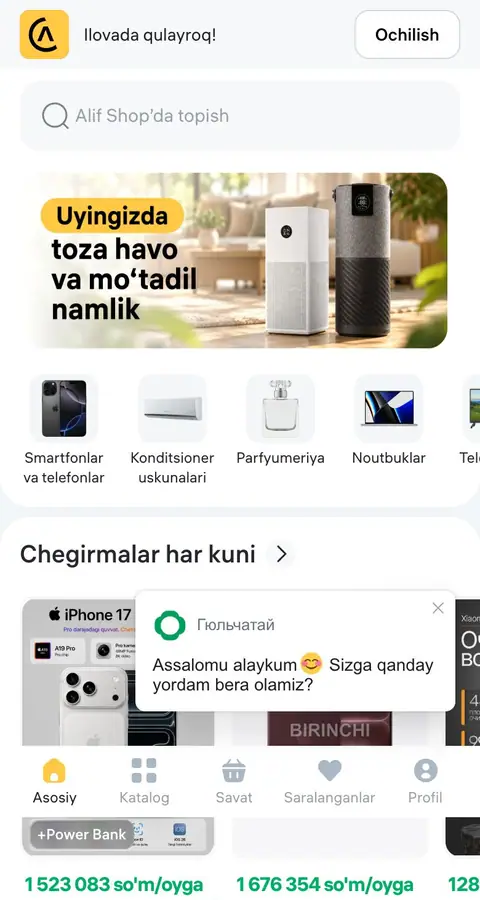This screenshot has height=900, width=480.
Task: Go to the Asosiy home tab
Action: tap(55, 781)
